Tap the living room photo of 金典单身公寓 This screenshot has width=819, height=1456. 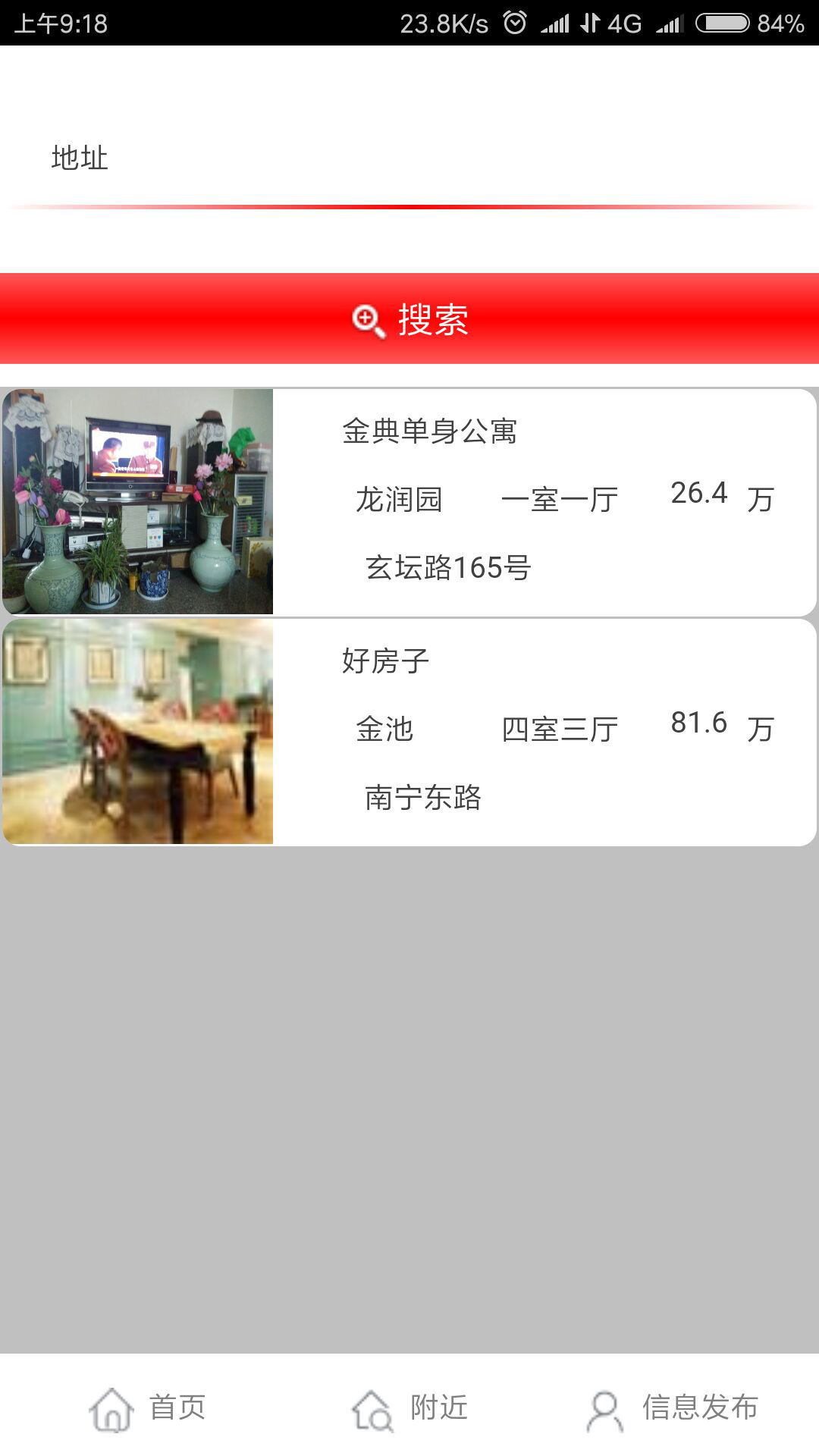click(139, 500)
